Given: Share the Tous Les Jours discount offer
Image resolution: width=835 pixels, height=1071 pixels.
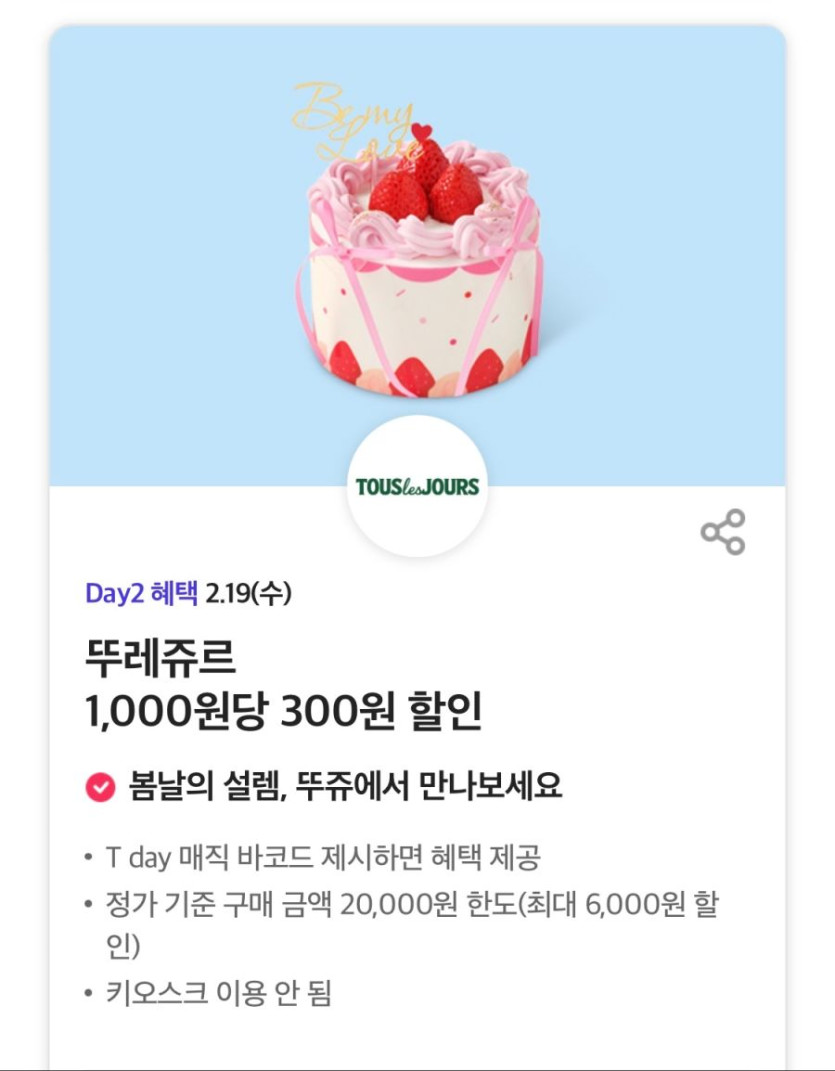Looking at the screenshot, I should tap(723, 532).
